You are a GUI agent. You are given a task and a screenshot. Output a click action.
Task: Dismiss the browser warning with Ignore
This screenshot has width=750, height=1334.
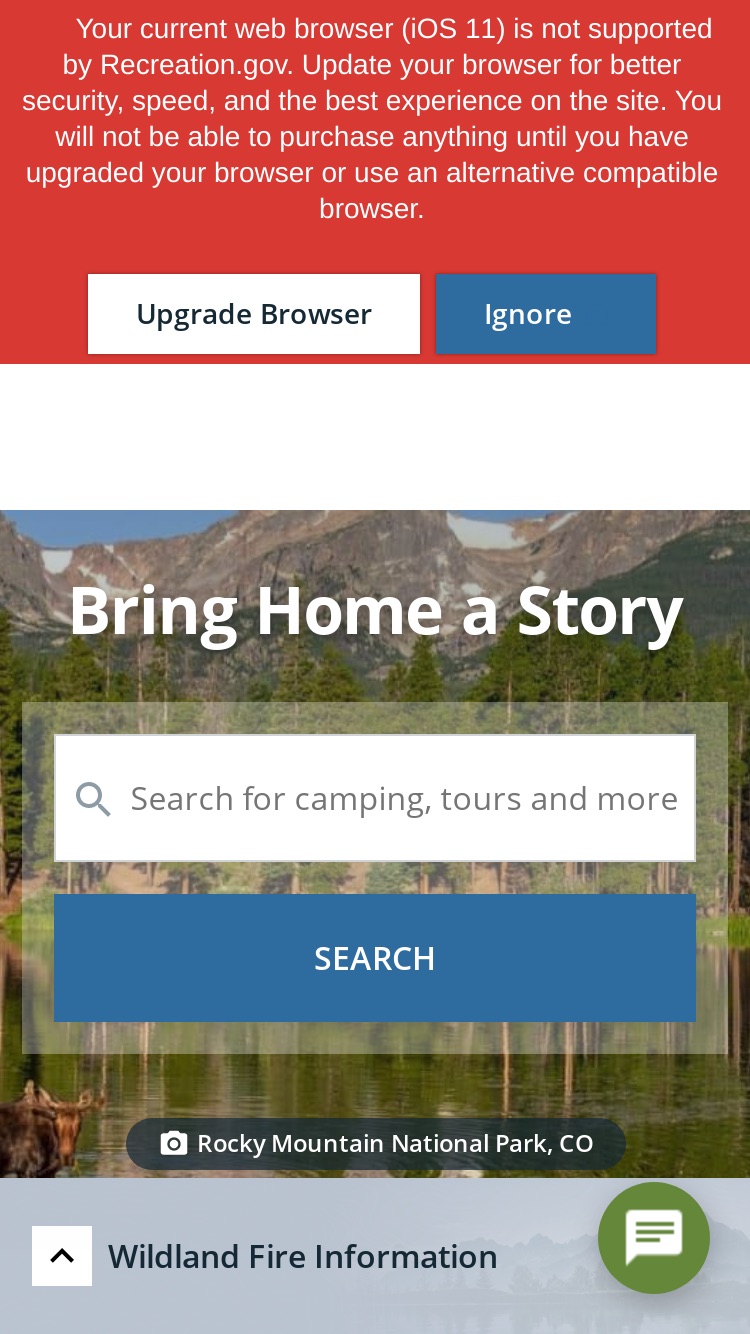tap(546, 314)
